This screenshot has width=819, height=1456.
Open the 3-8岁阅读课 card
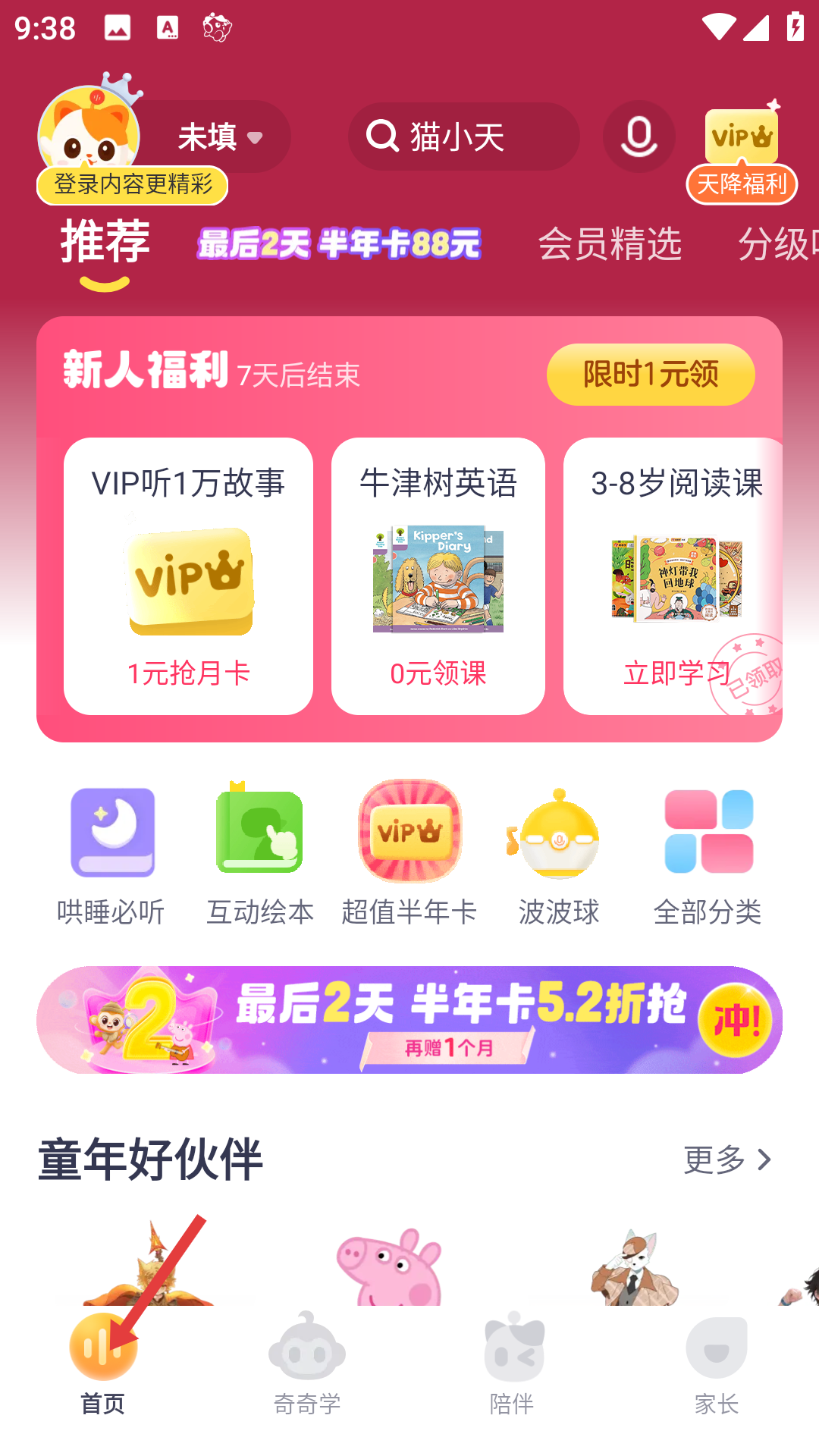[673, 576]
